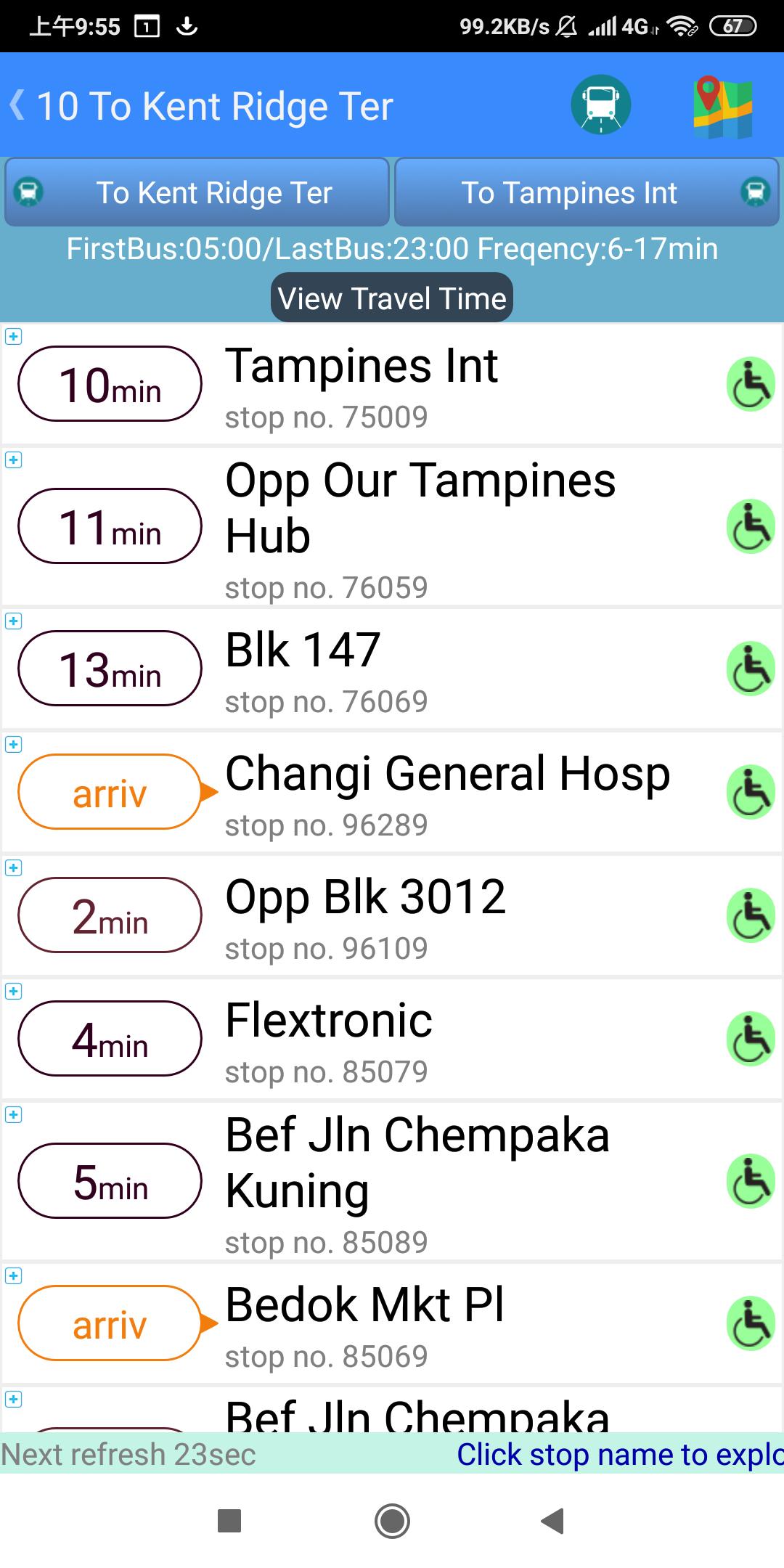Expand the plus icon beside Tampines Int

[x=14, y=337]
